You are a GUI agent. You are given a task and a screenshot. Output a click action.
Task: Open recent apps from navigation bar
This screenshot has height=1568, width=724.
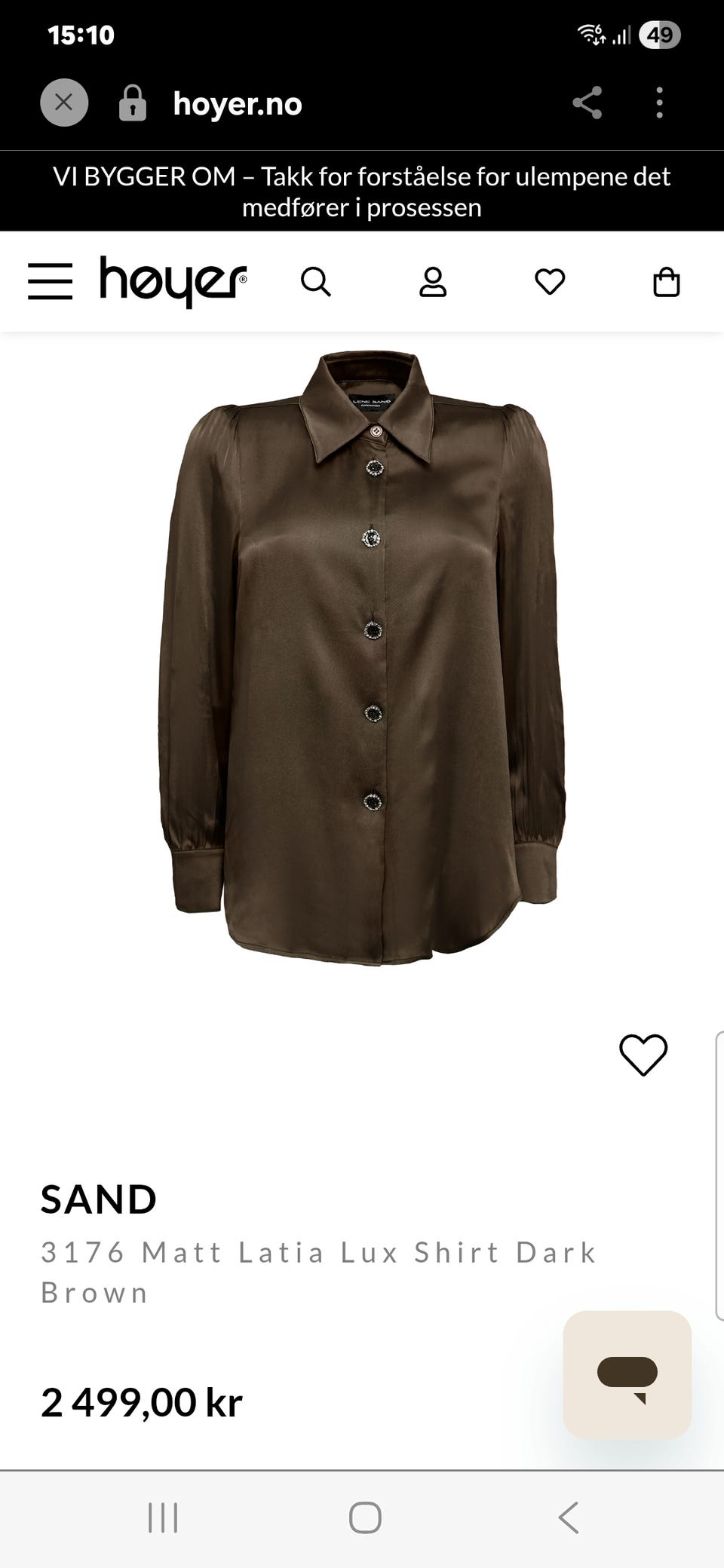point(163,1517)
